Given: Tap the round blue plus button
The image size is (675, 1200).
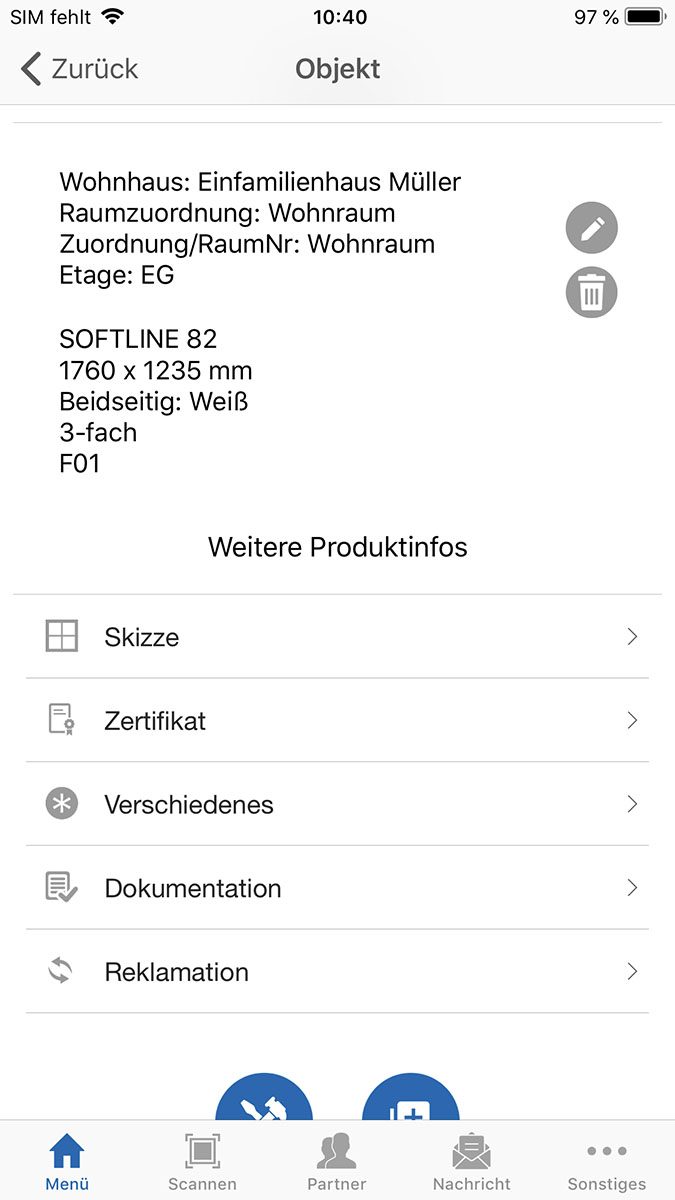Looking at the screenshot, I should (x=411, y=1100).
